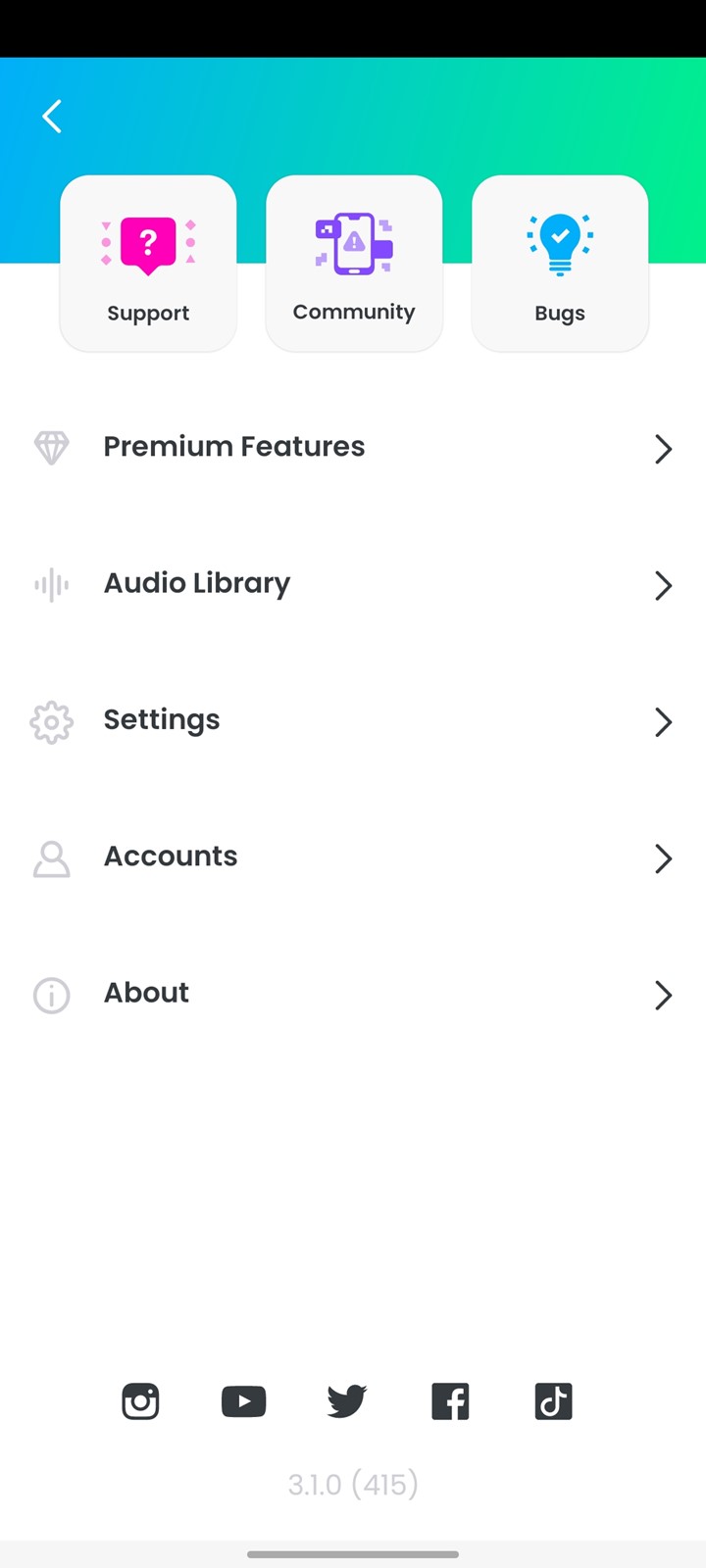Open the Community card

click(354, 264)
